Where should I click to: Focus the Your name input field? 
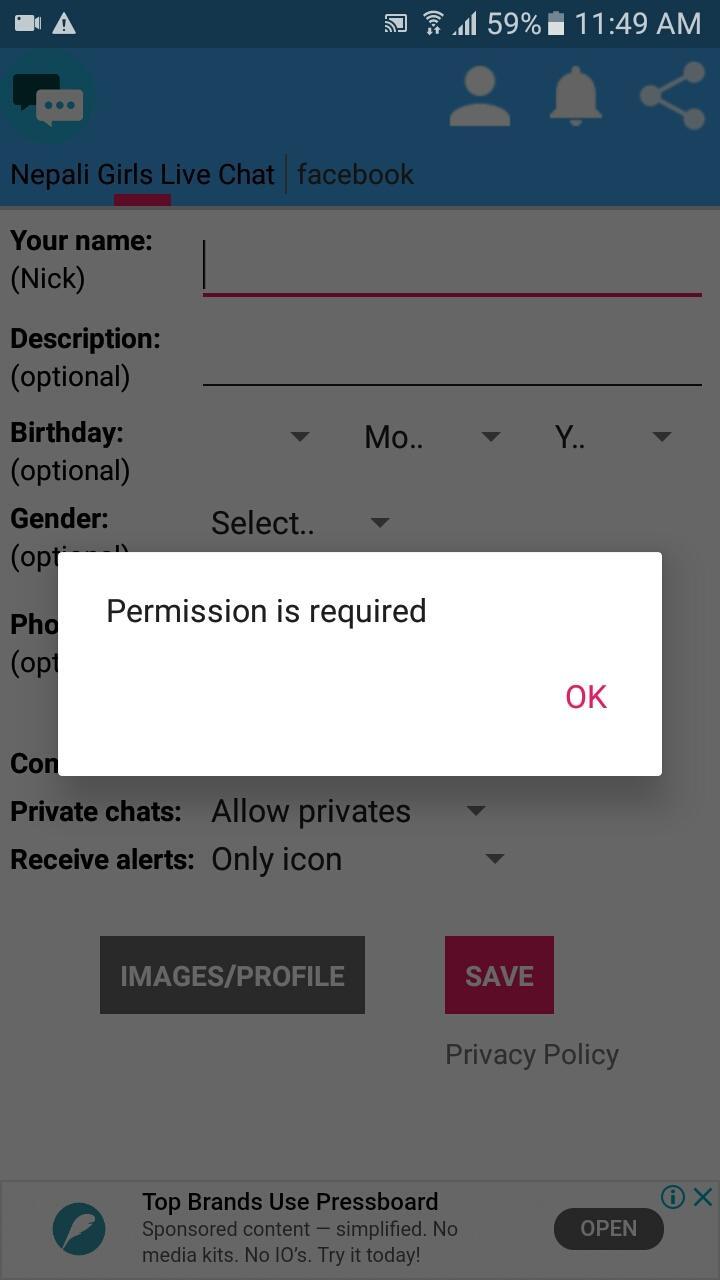pos(452,267)
